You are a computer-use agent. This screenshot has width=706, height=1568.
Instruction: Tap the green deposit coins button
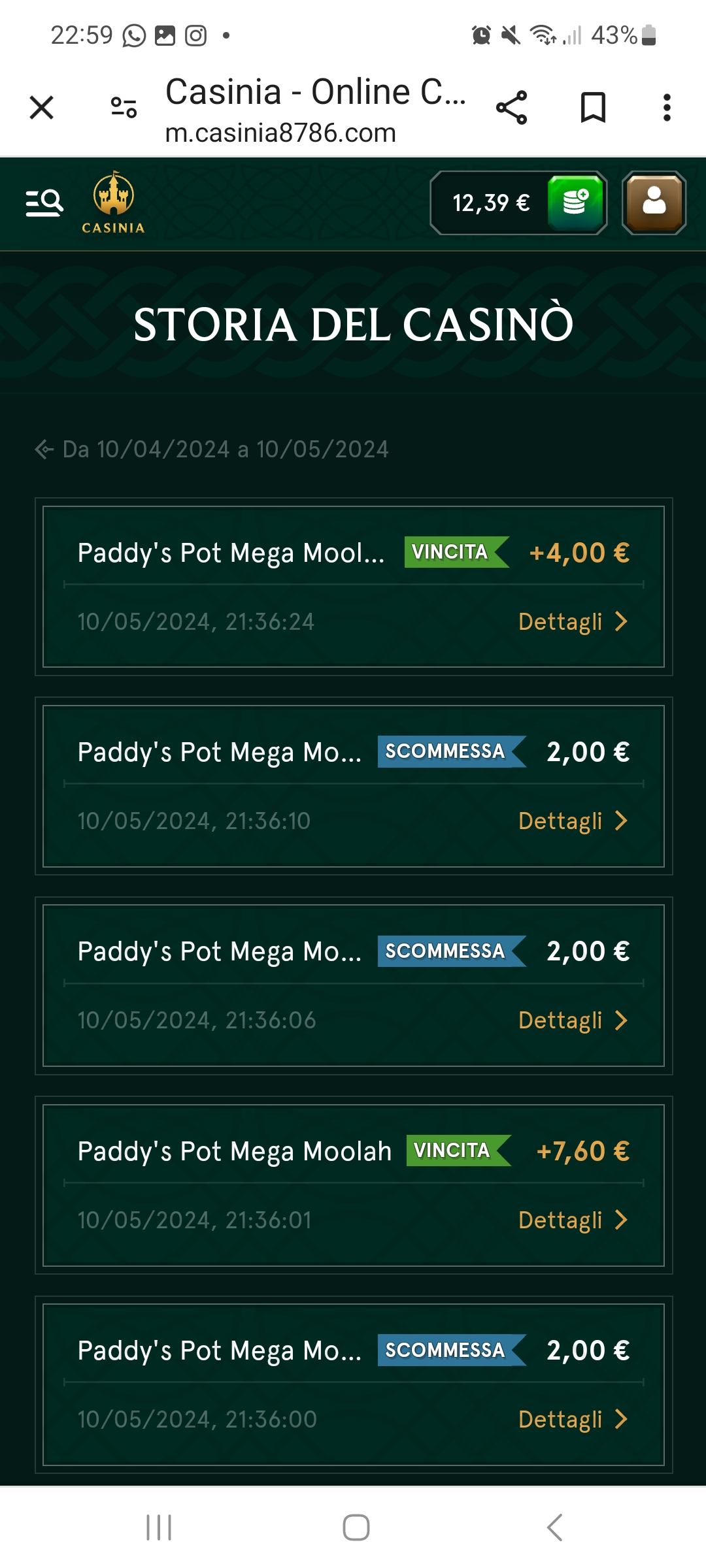575,203
